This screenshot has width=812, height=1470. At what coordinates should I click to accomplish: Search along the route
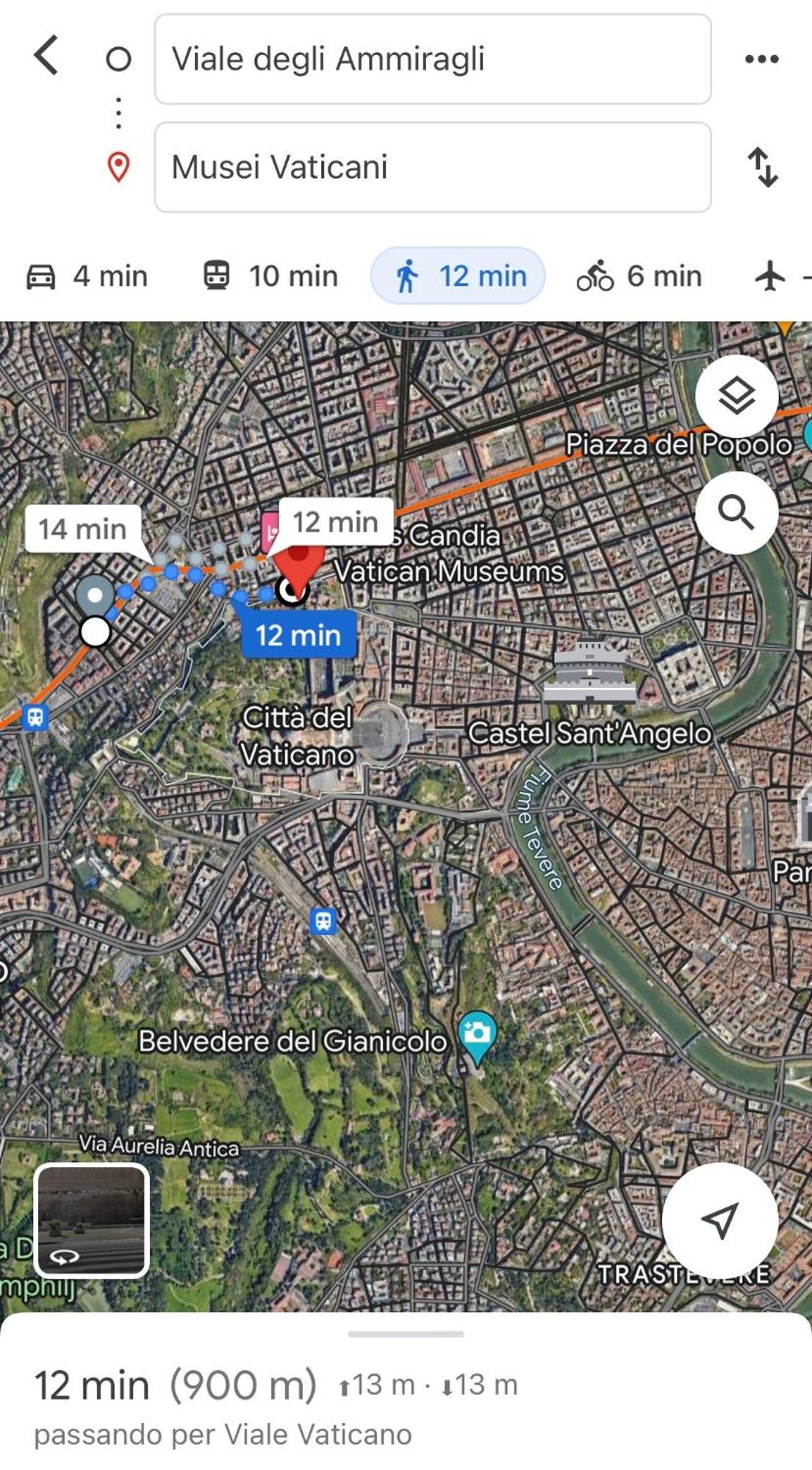pyautogui.click(x=736, y=512)
